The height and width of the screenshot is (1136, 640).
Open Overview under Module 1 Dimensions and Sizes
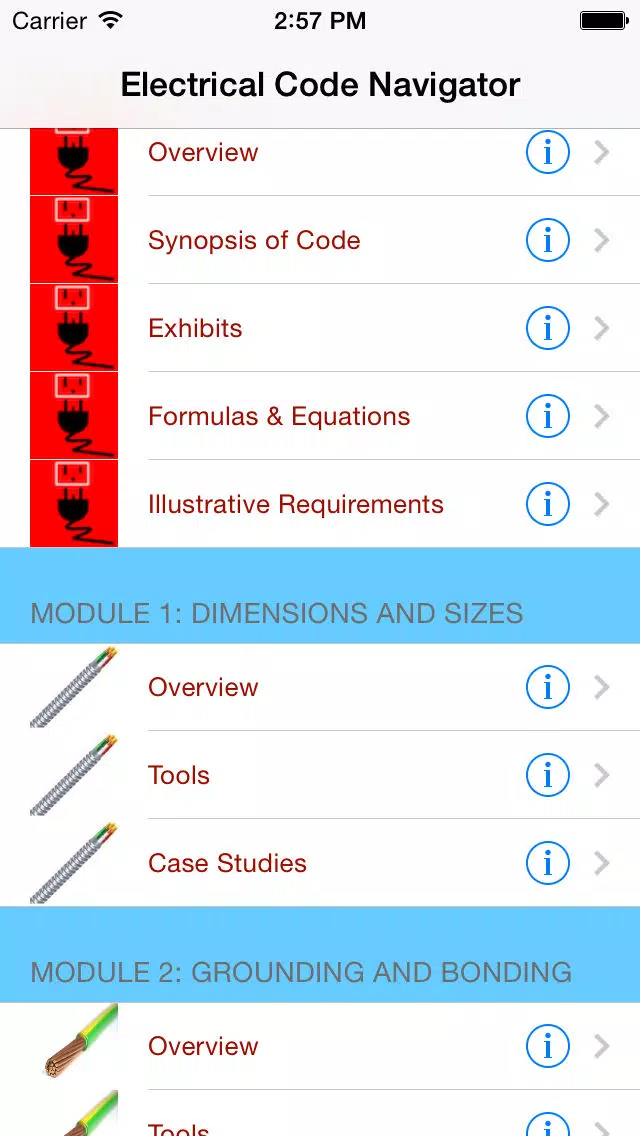(320, 687)
